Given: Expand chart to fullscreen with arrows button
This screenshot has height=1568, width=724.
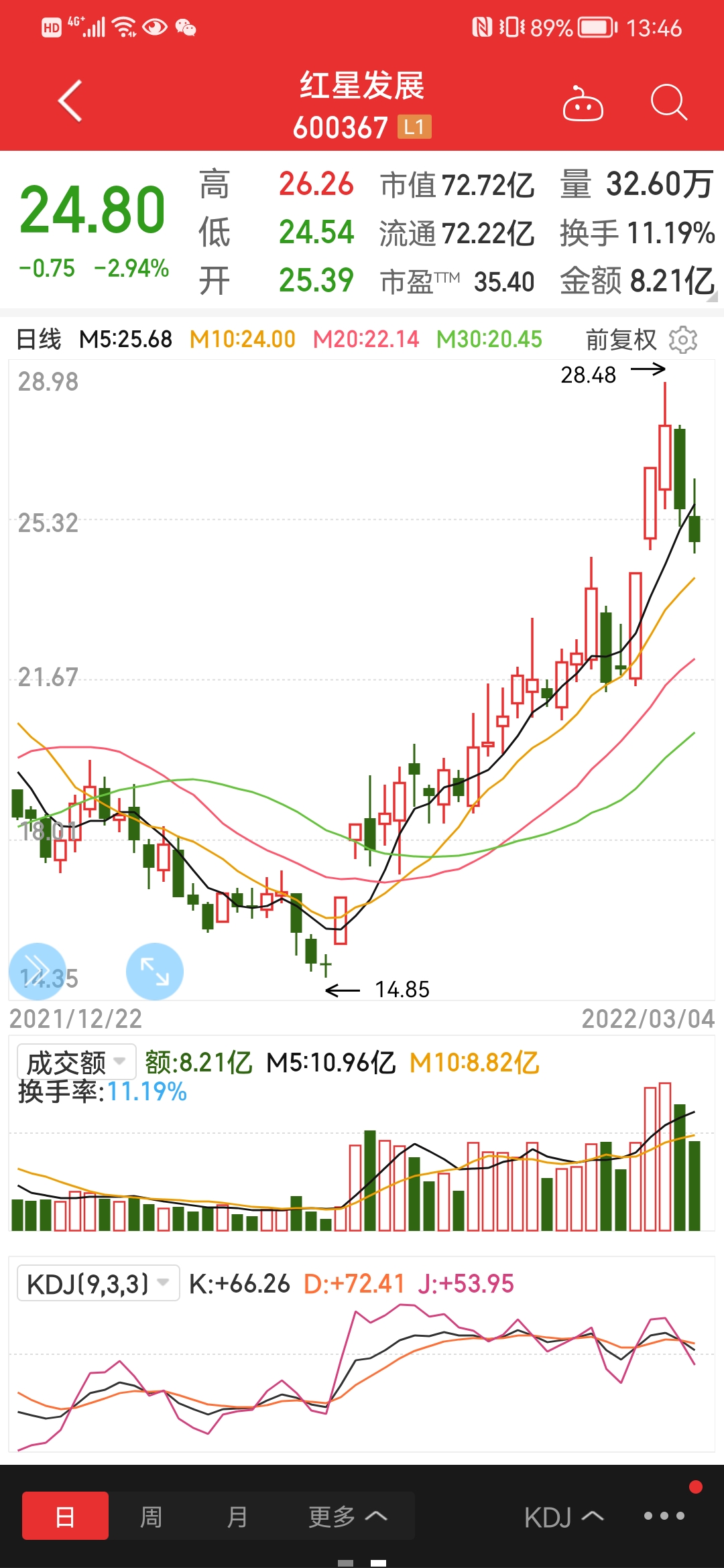Looking at the screenshot, I should point(154,972).
